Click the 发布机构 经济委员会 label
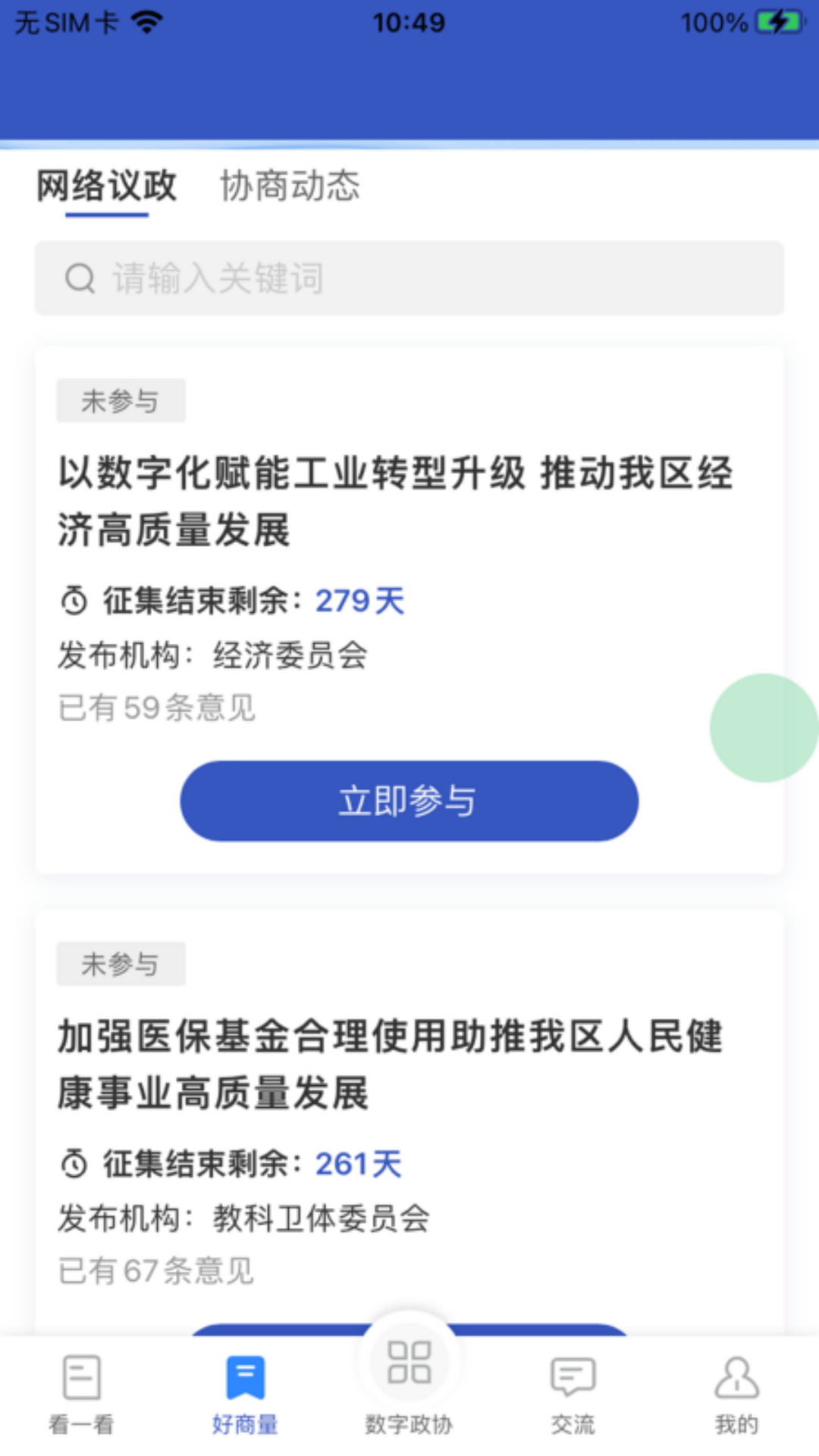Image resolution: width=819 pixels, height=1456 pixels. tap(212, 657)
